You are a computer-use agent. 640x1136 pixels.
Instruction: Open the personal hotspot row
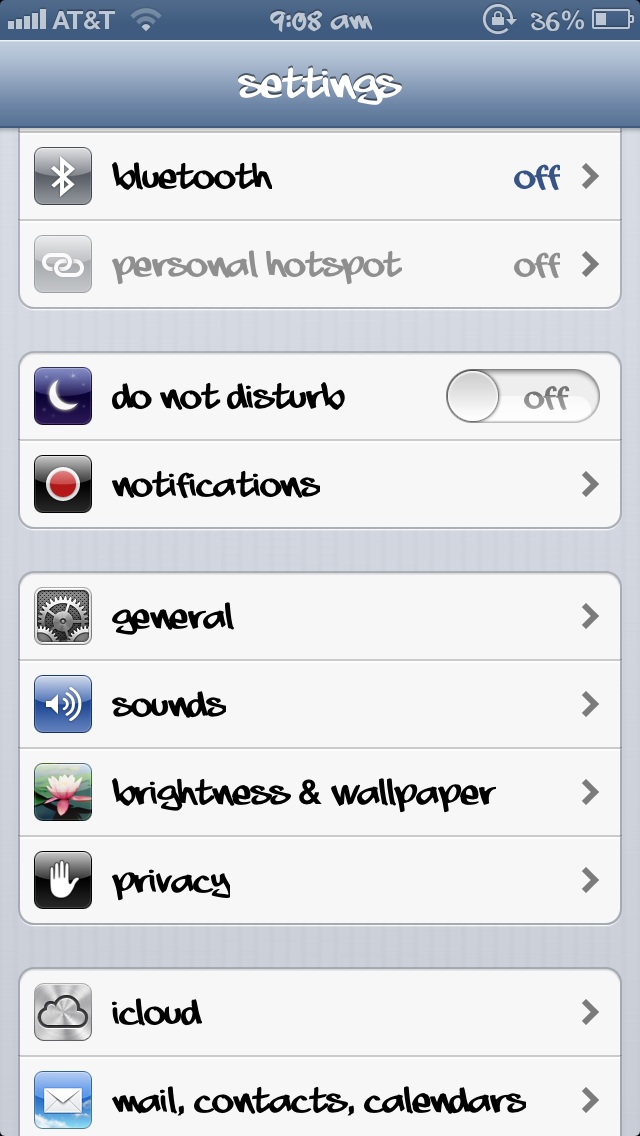(320, 264)
